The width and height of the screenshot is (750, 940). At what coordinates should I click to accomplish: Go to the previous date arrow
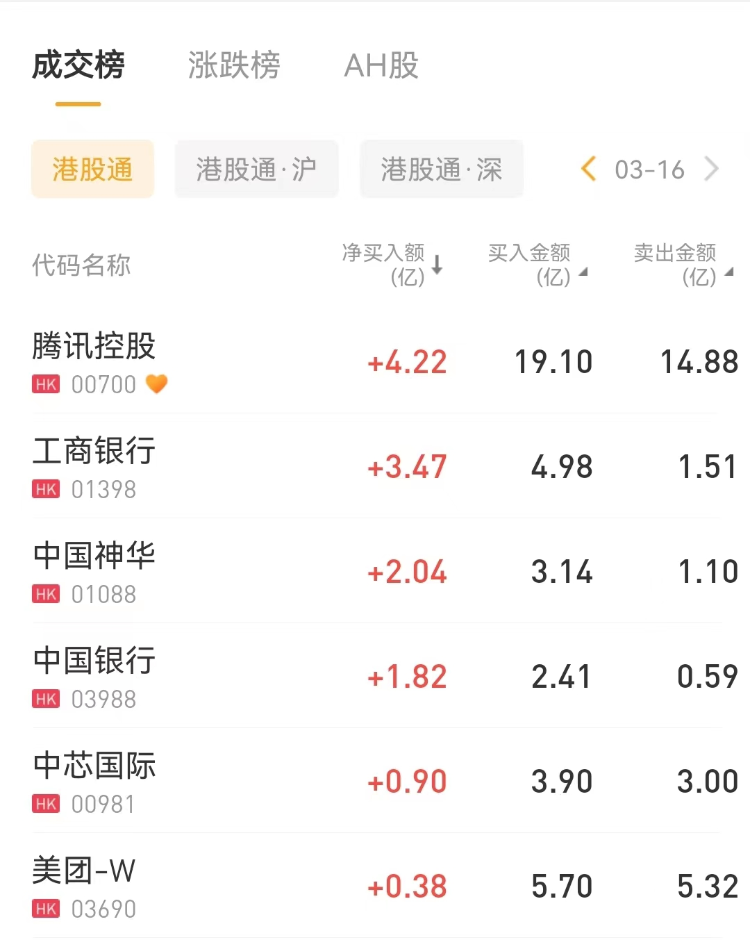coord(589,169)
